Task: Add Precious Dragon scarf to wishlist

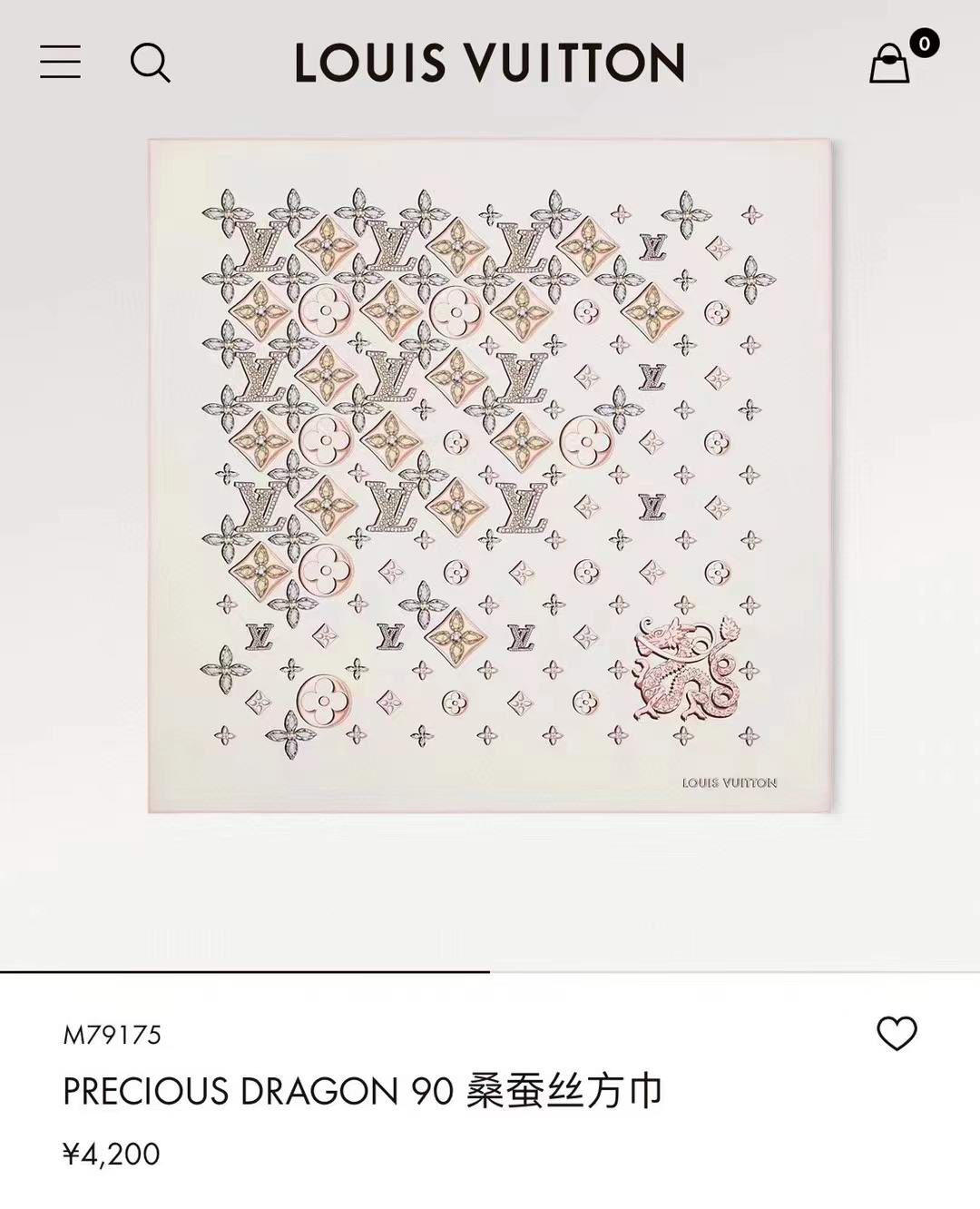Action: point(897,1034)
